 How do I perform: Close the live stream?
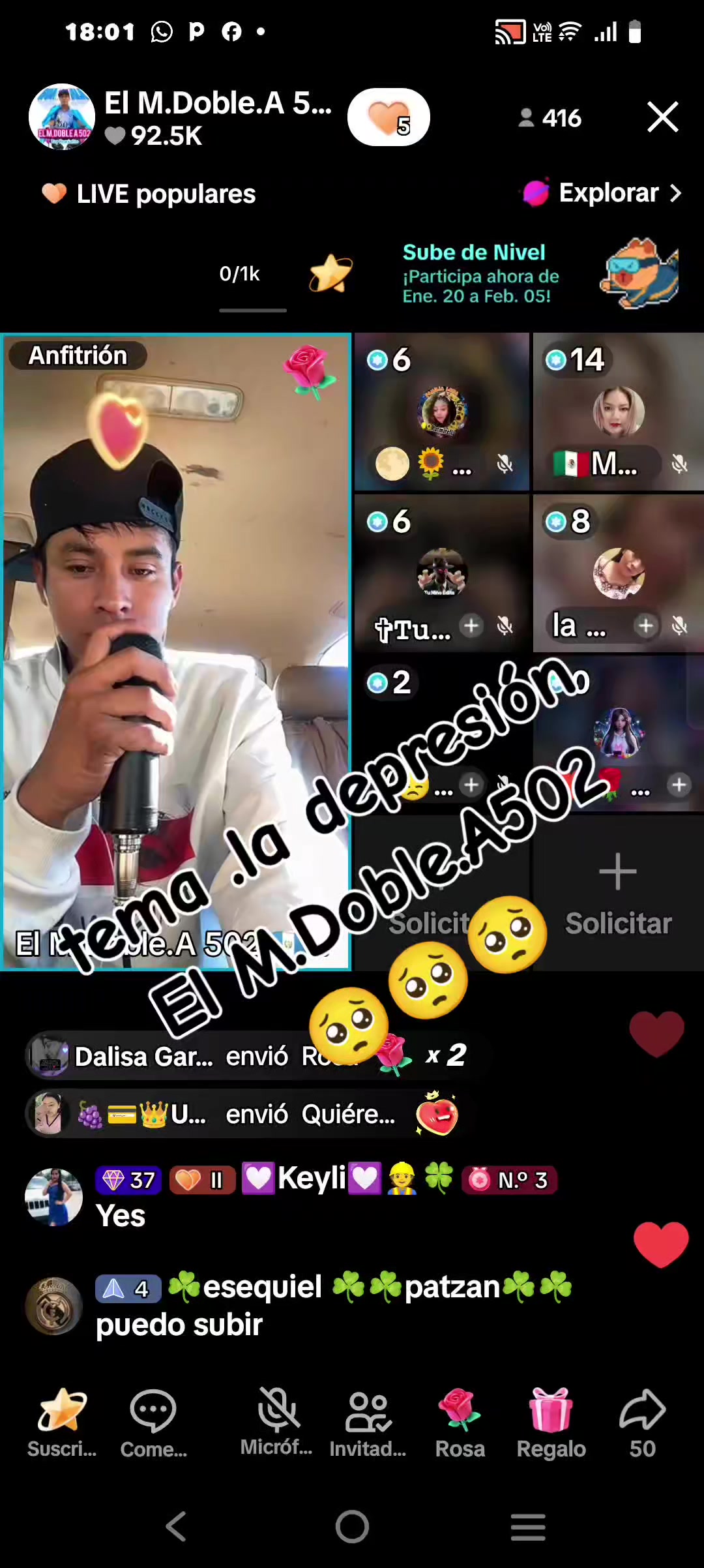[x=662, y=117]
